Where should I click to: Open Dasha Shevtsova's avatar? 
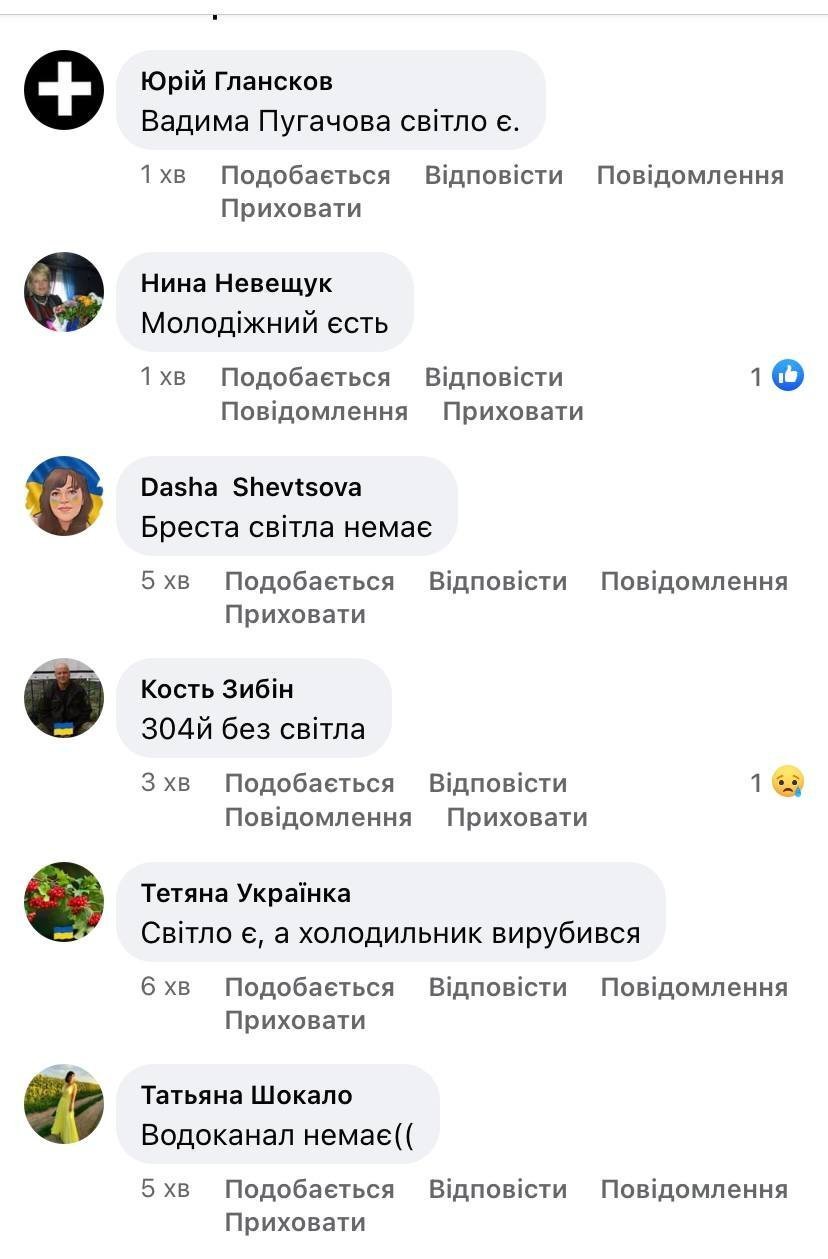tap(64, 496)
